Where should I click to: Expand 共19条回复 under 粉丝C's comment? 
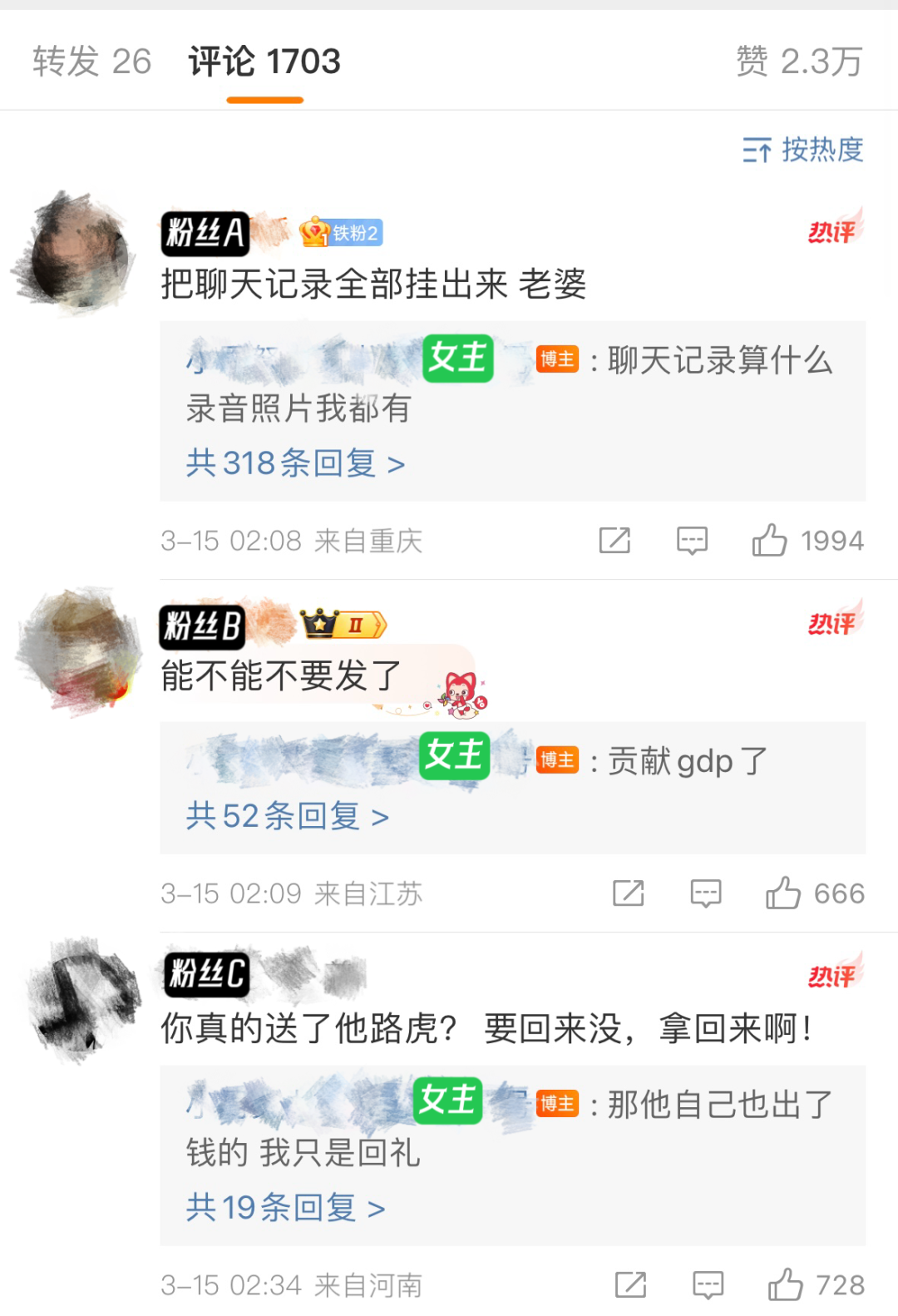coord(285,1208)
